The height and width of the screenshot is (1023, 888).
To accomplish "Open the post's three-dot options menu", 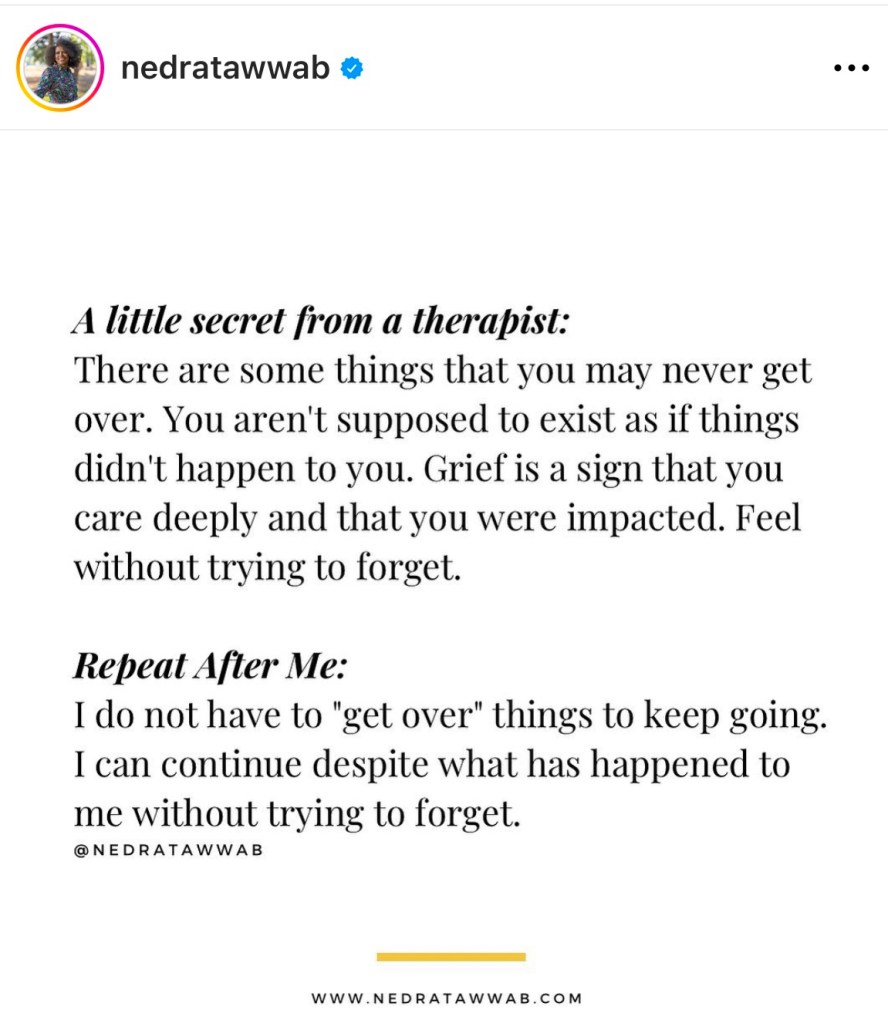I will pyautogui.click(x=851, y=69).
